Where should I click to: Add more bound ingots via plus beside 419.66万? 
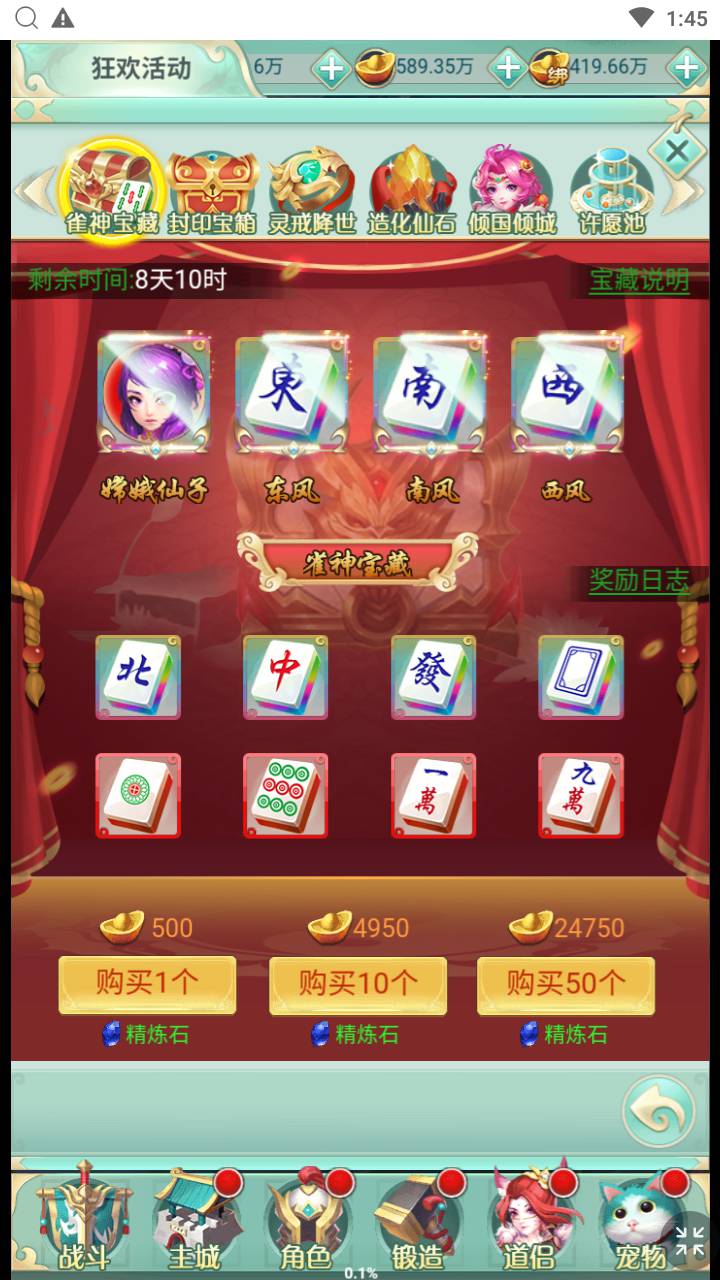[x=687, y=68]
